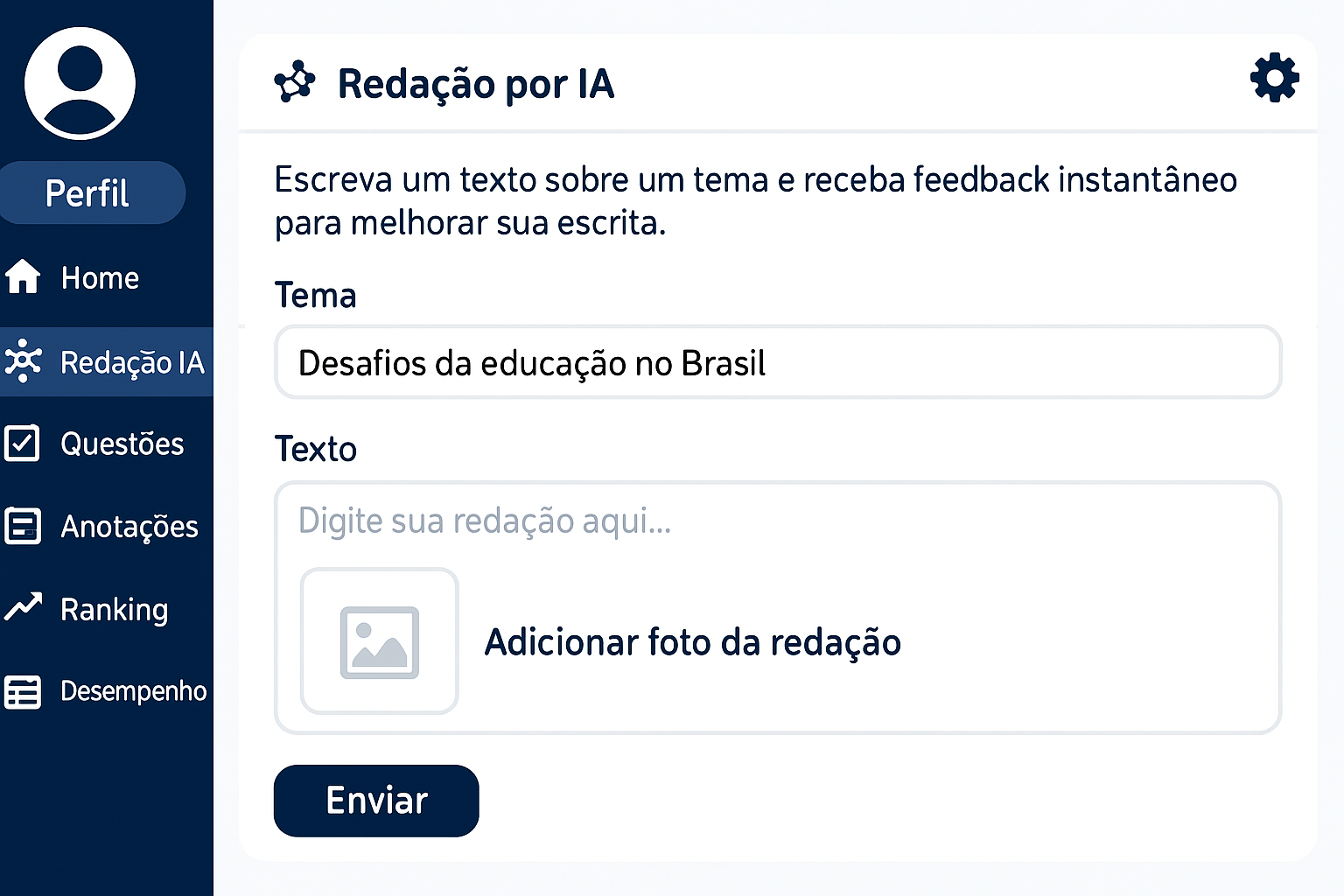Go to Home in the sidebar
This screenshot has width=1344, height=896.
point(99,278)
